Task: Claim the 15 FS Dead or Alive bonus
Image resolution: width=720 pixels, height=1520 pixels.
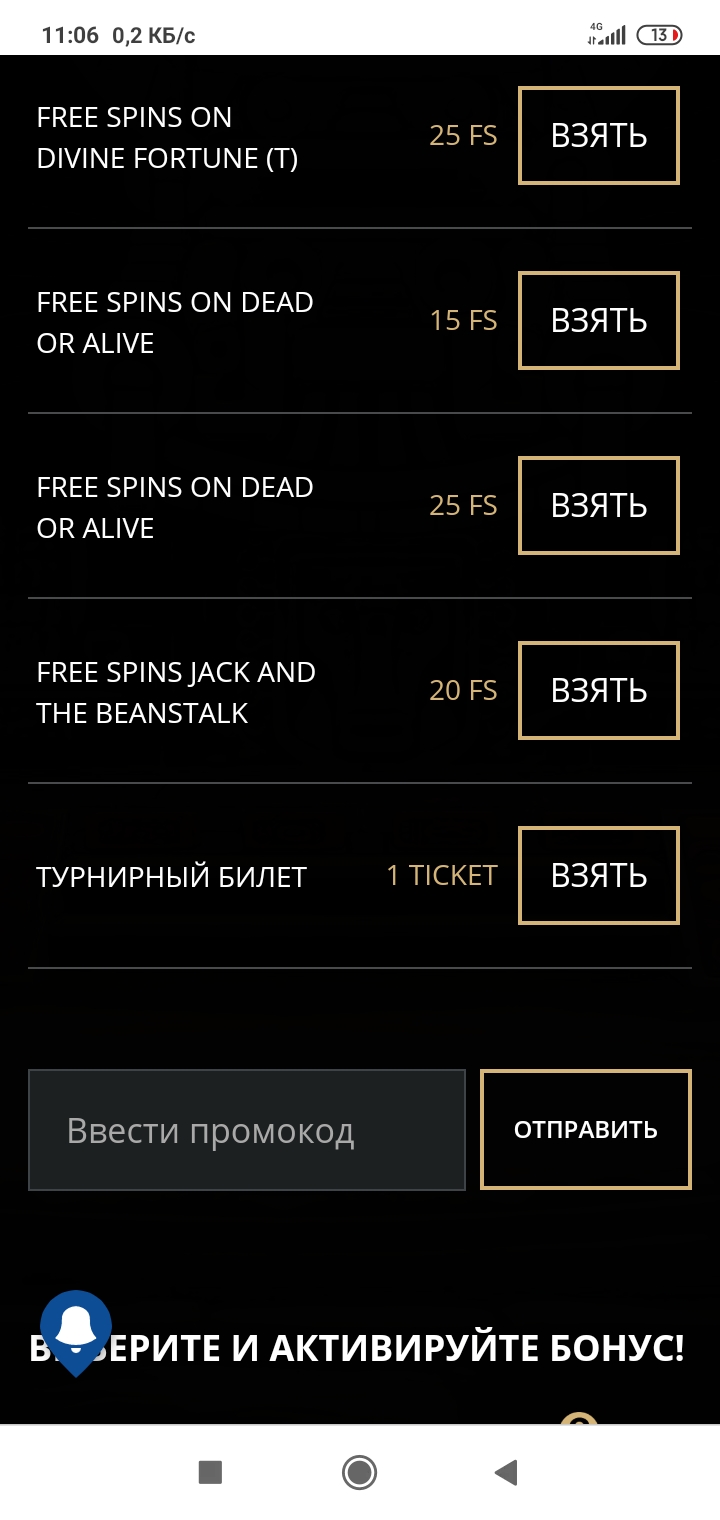Action: (x=599, y=321)
